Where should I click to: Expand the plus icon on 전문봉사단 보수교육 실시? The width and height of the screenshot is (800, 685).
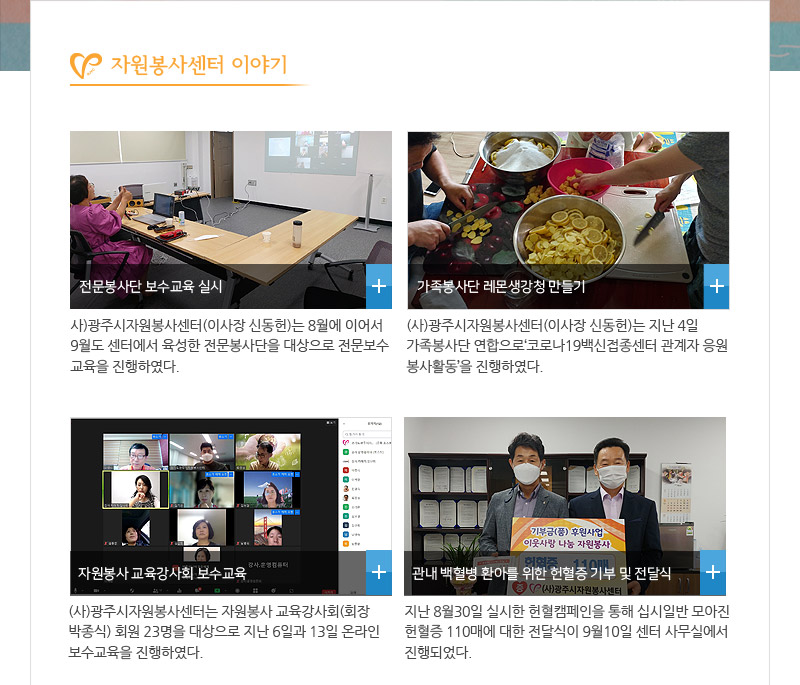click(x=379, y=287)
